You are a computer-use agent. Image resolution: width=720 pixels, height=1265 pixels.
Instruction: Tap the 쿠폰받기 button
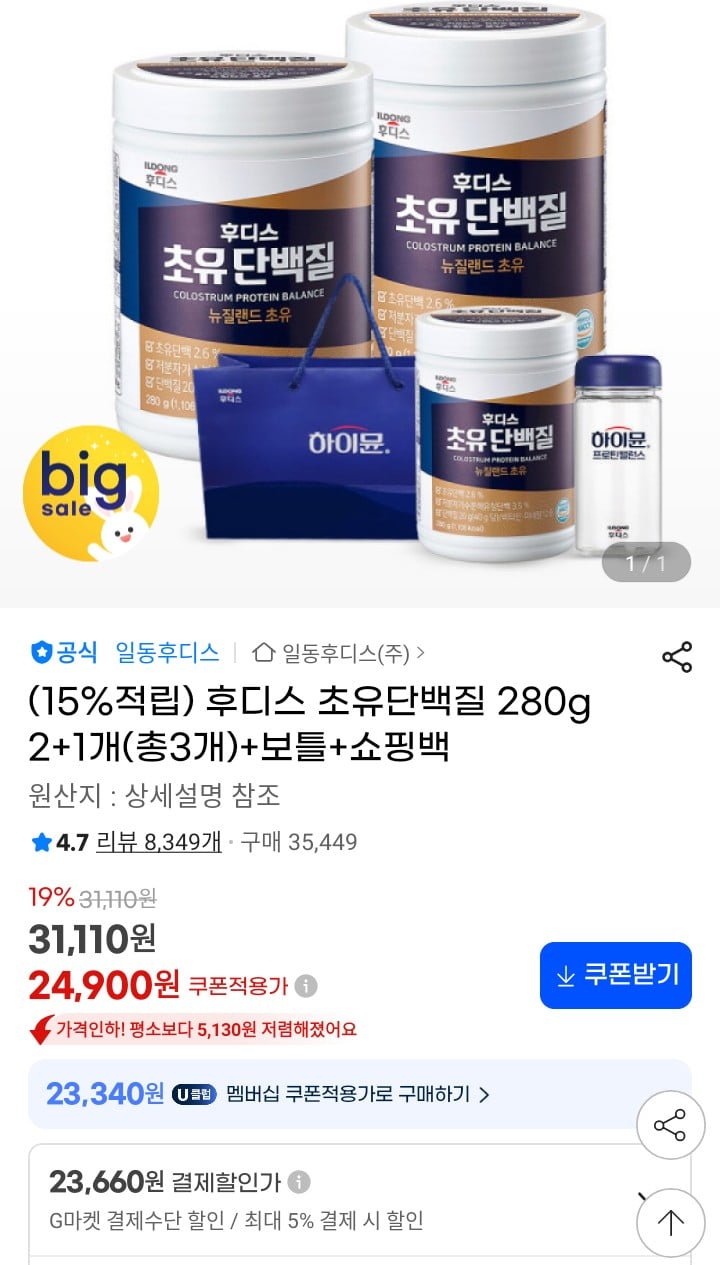coord(616,975)
